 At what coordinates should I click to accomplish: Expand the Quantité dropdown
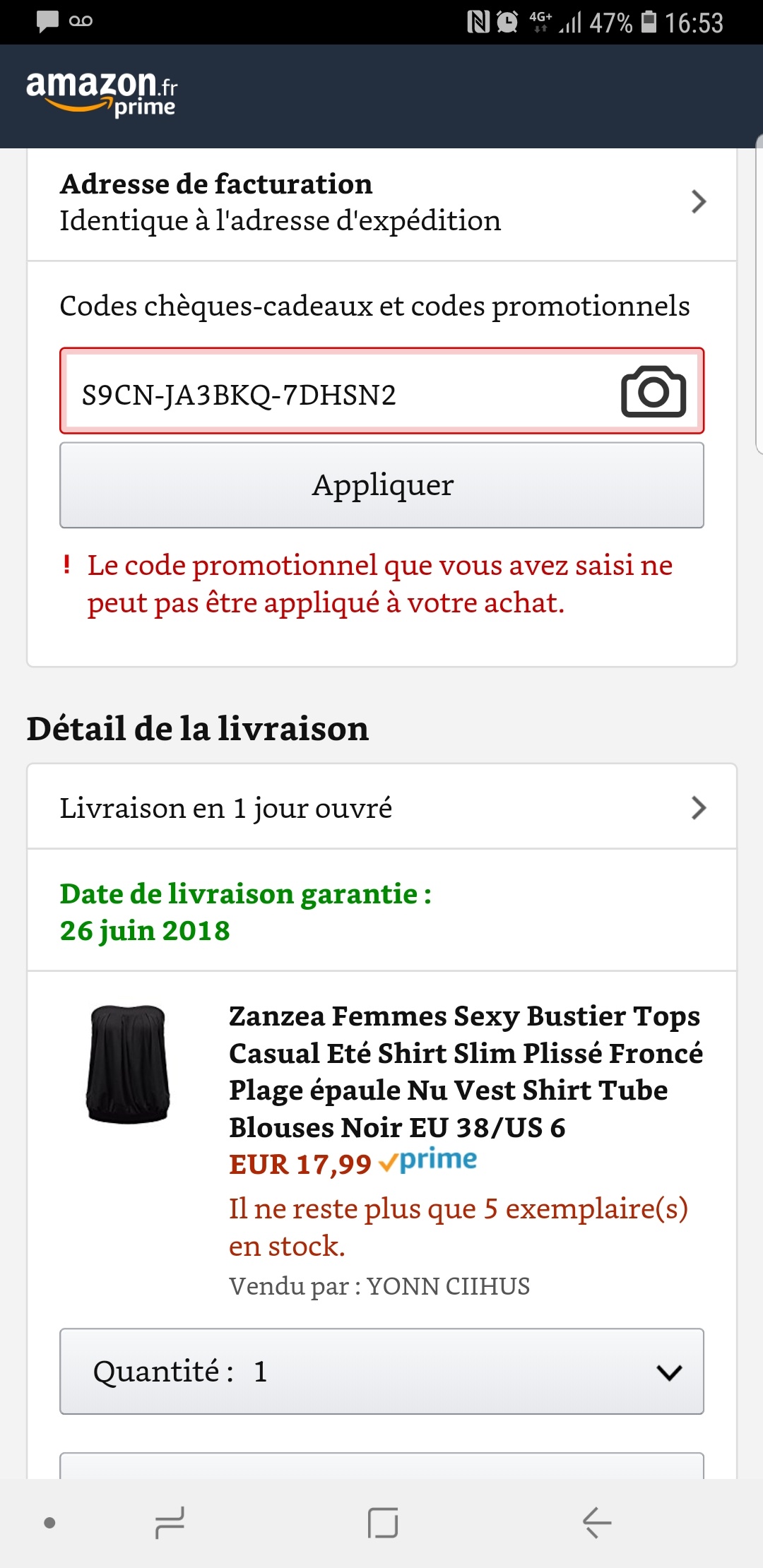tap(381, 1372)
